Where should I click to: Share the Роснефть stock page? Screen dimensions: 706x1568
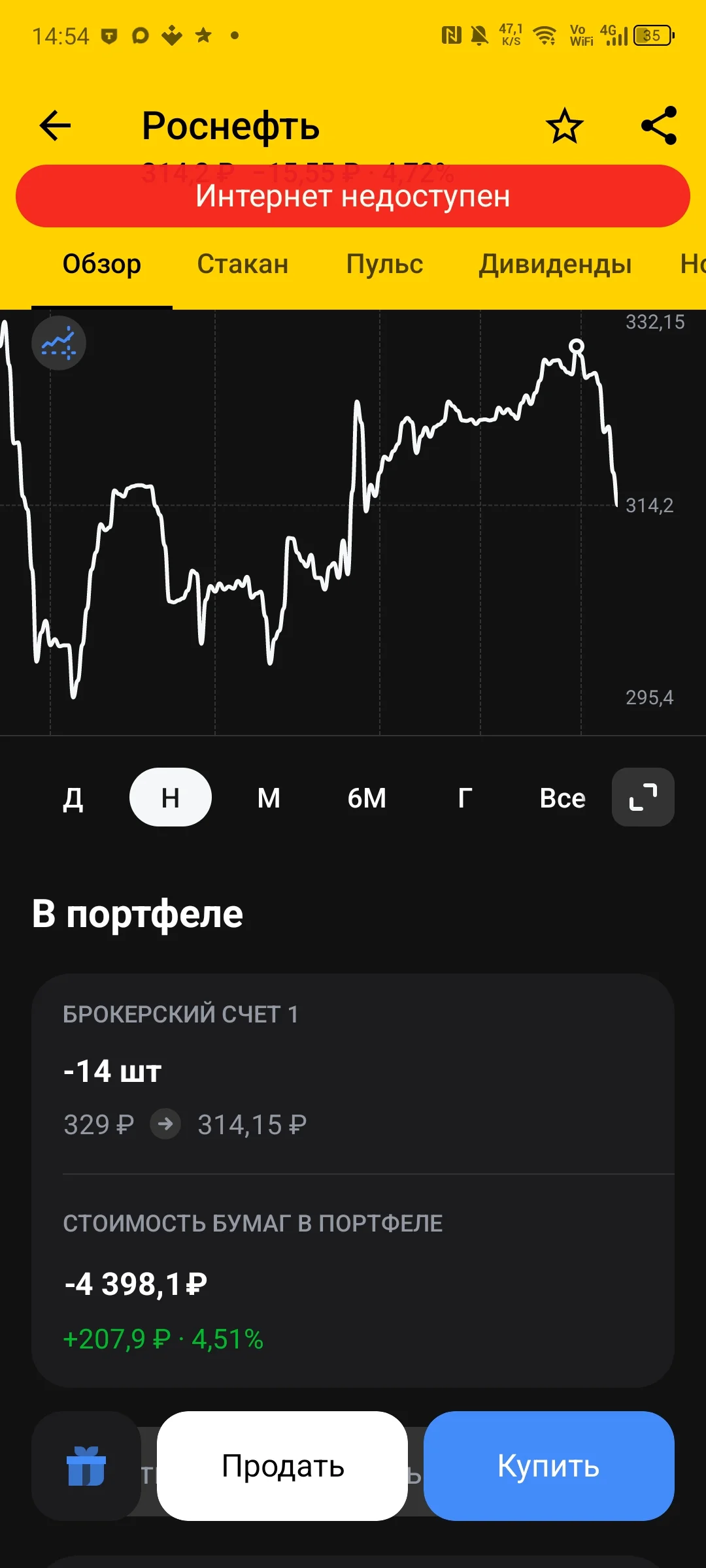pos(658,125)
